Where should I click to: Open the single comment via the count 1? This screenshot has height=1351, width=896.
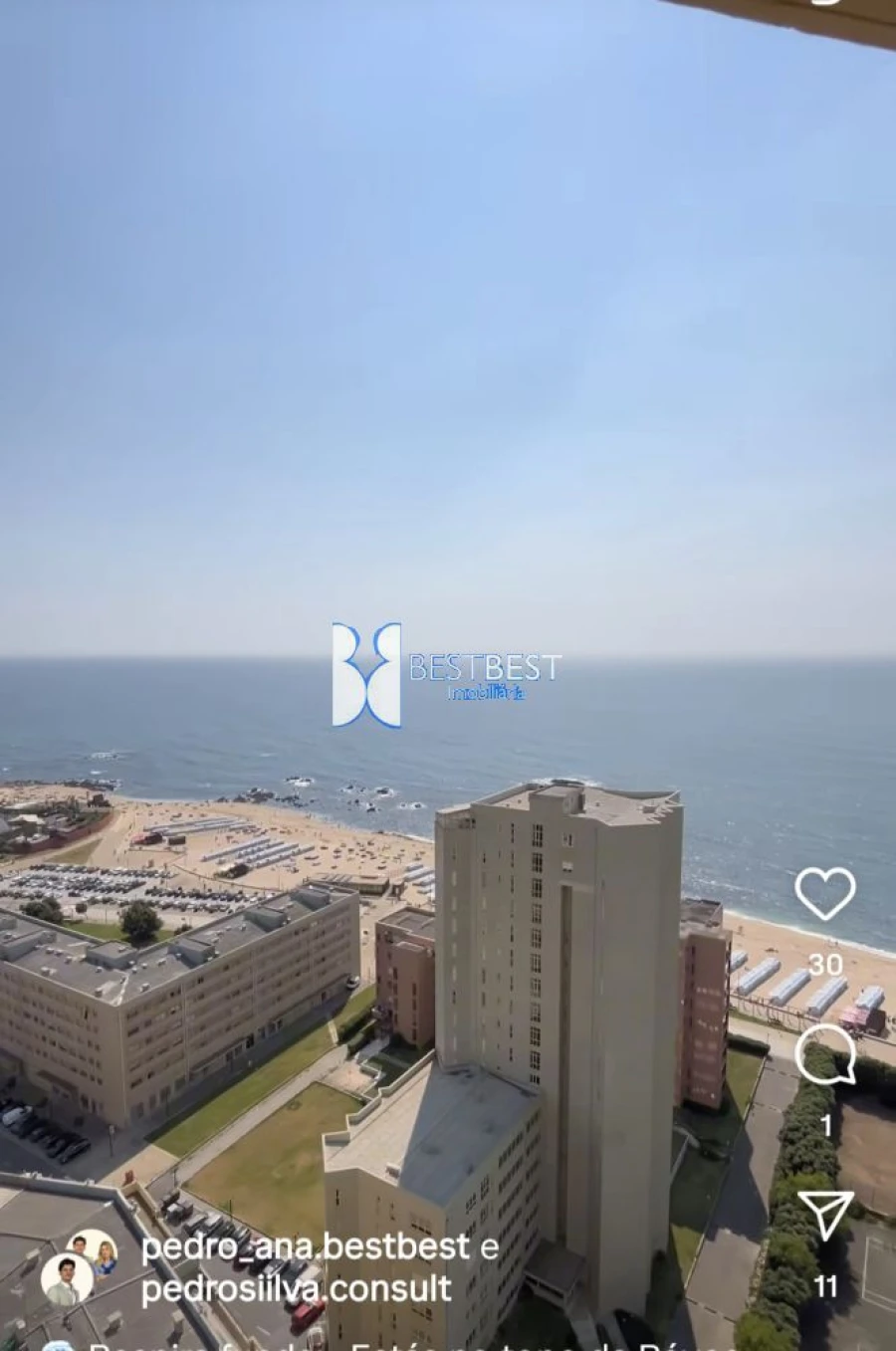(x=827, y=1124)
